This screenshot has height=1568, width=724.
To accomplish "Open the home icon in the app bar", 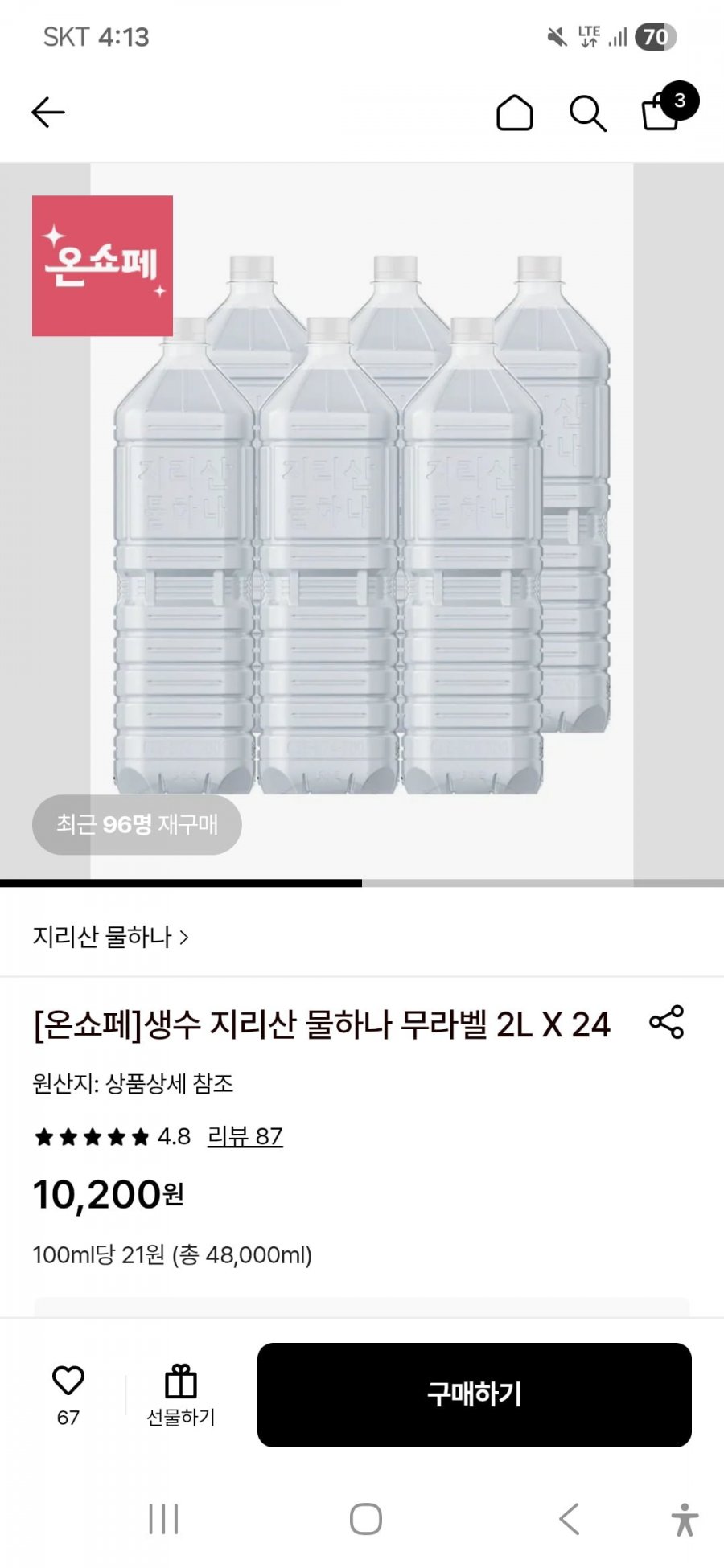I will pos(514,113).
